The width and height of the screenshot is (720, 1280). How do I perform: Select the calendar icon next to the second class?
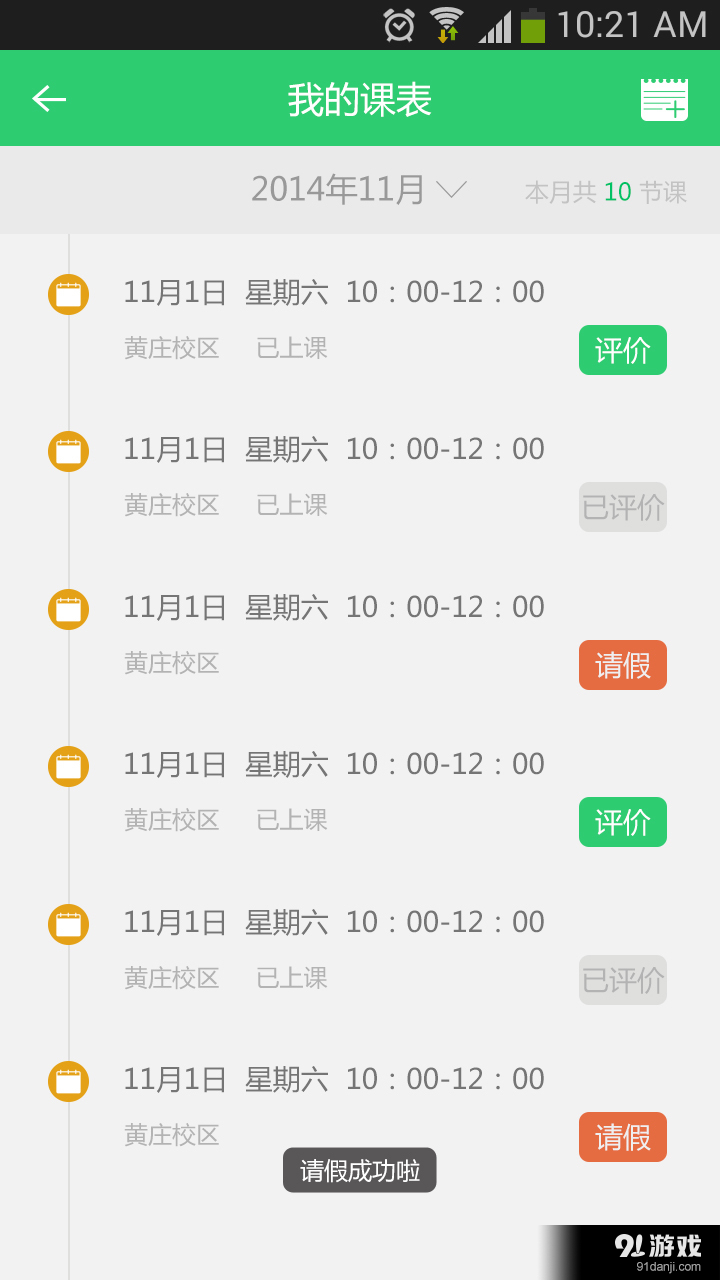pyautogui.click(x=68, y=451)
